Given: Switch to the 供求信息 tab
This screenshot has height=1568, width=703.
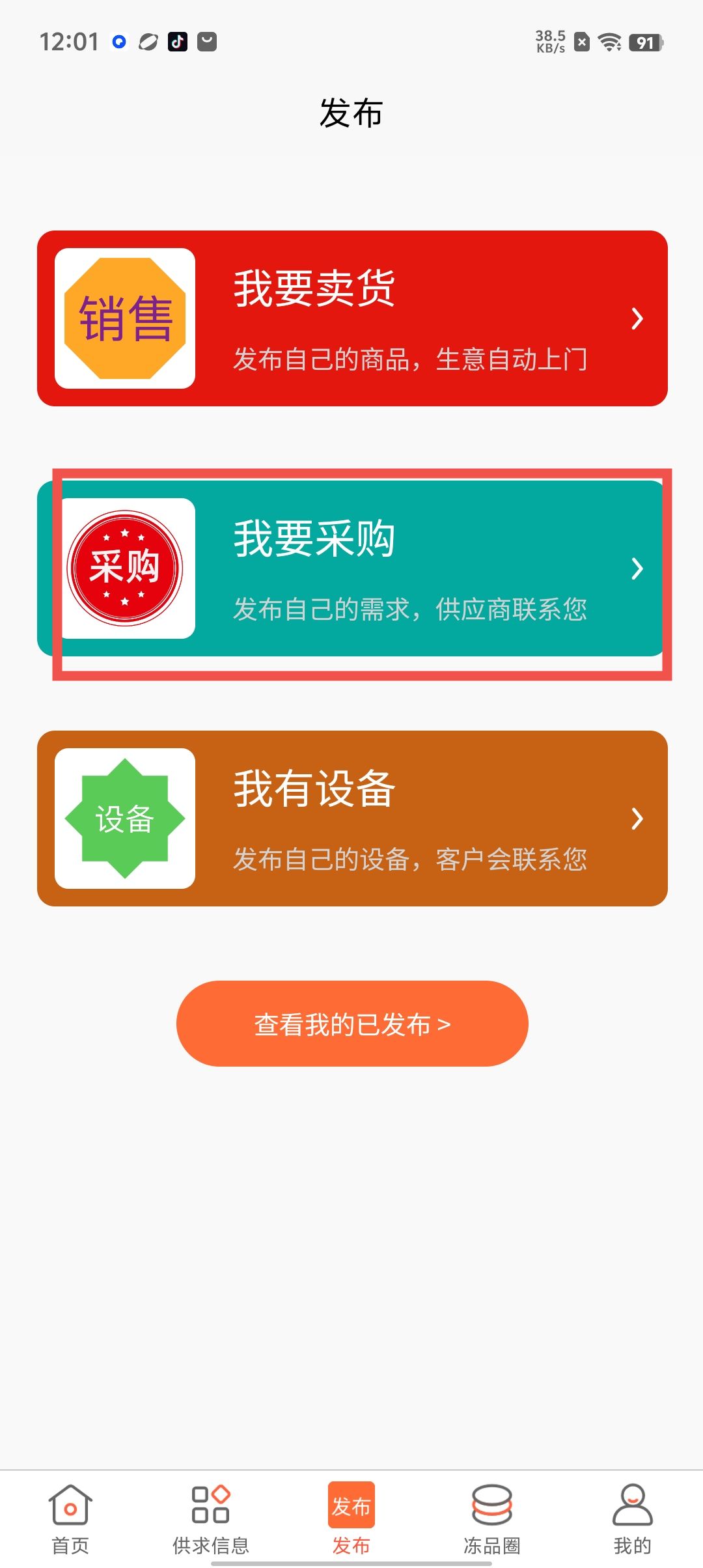Looking at the screenshot, I should 211,1519.
